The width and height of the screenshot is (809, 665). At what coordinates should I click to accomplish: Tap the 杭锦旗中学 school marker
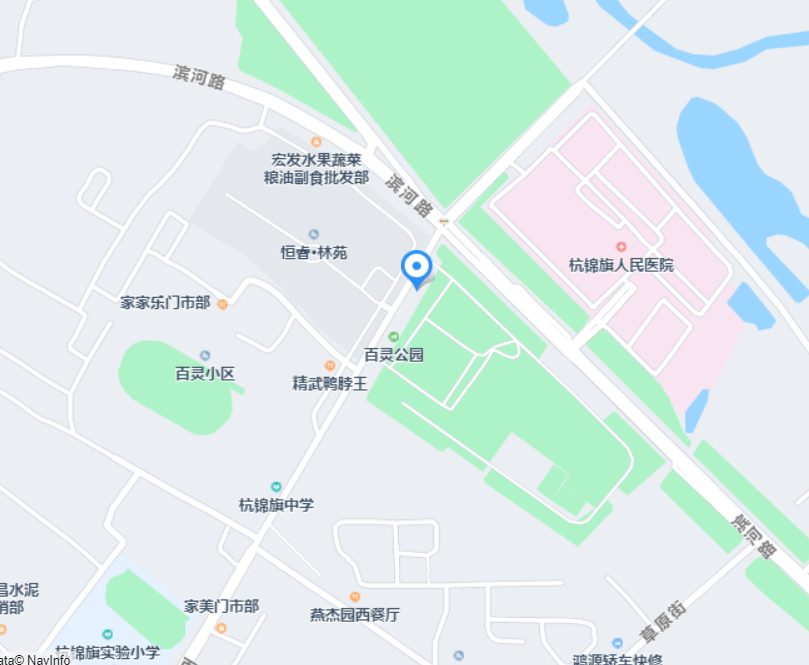coord(276,487)
